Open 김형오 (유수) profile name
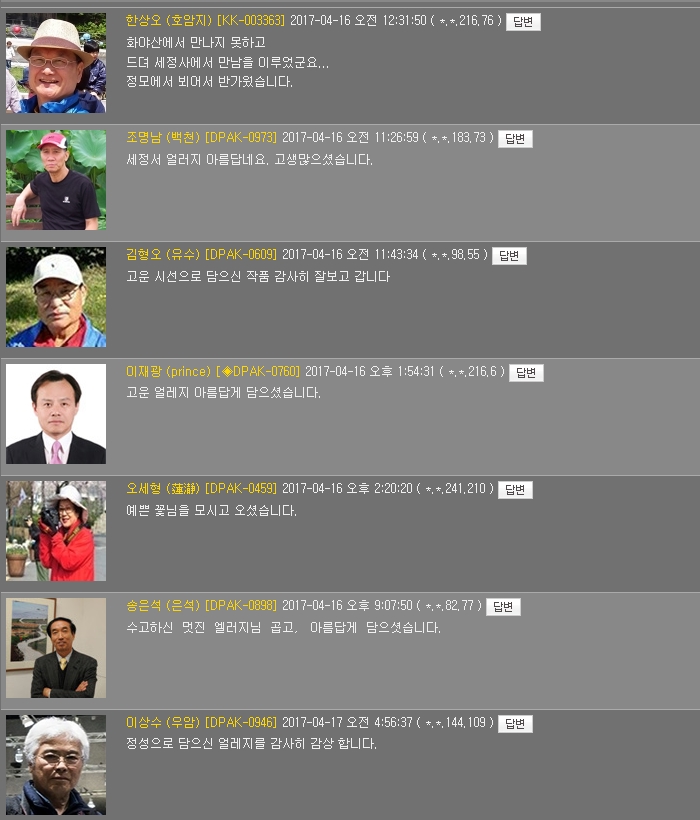700x820 pixels. coord(163,255)
